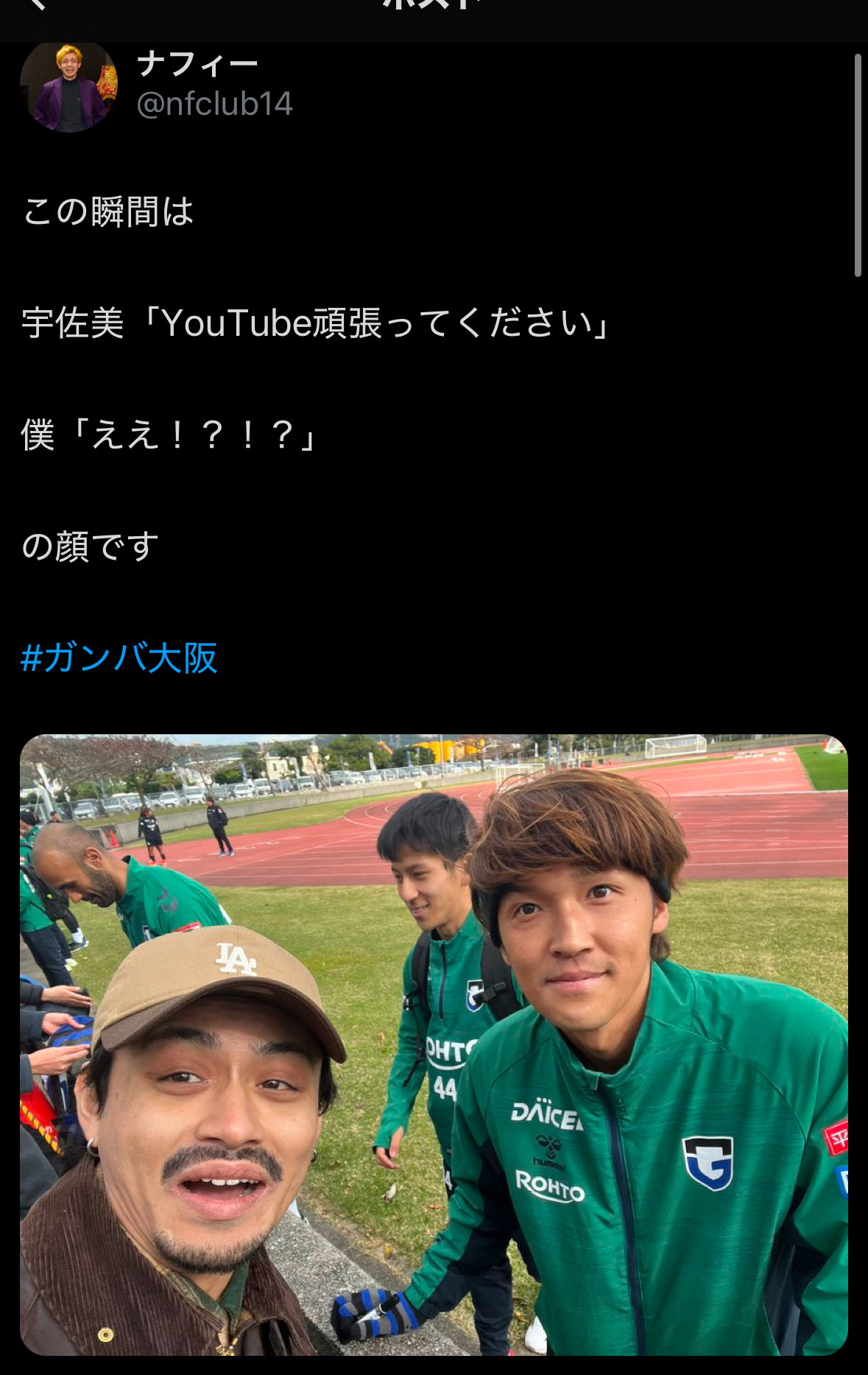
Task: Open the attached selfie photo
Action: [434, 1044]
